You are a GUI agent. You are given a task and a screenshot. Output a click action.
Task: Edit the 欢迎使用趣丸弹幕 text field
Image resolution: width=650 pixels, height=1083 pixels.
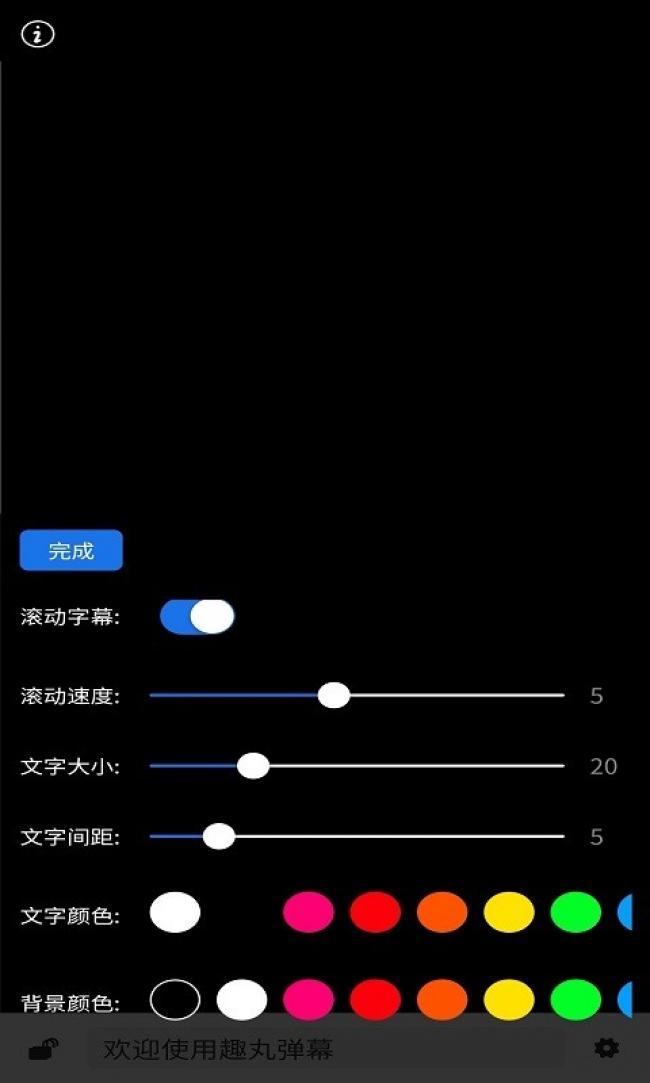coord(325,1049)
